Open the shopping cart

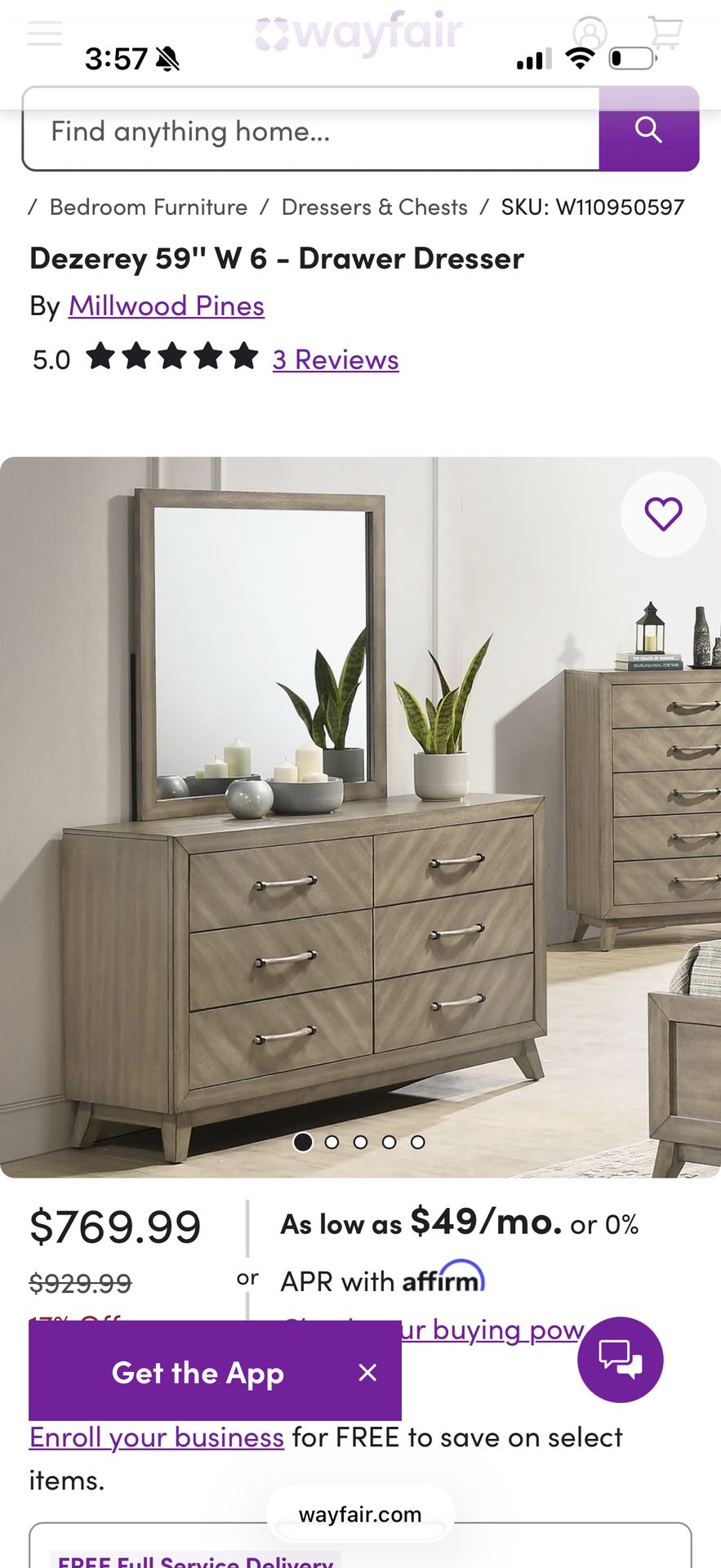(x=665, y=33)
